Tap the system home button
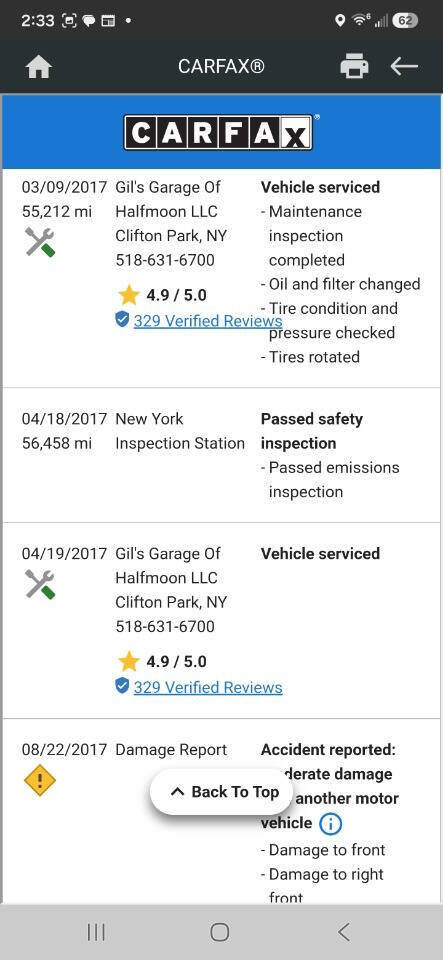443x960 pixels. [220, 932]
